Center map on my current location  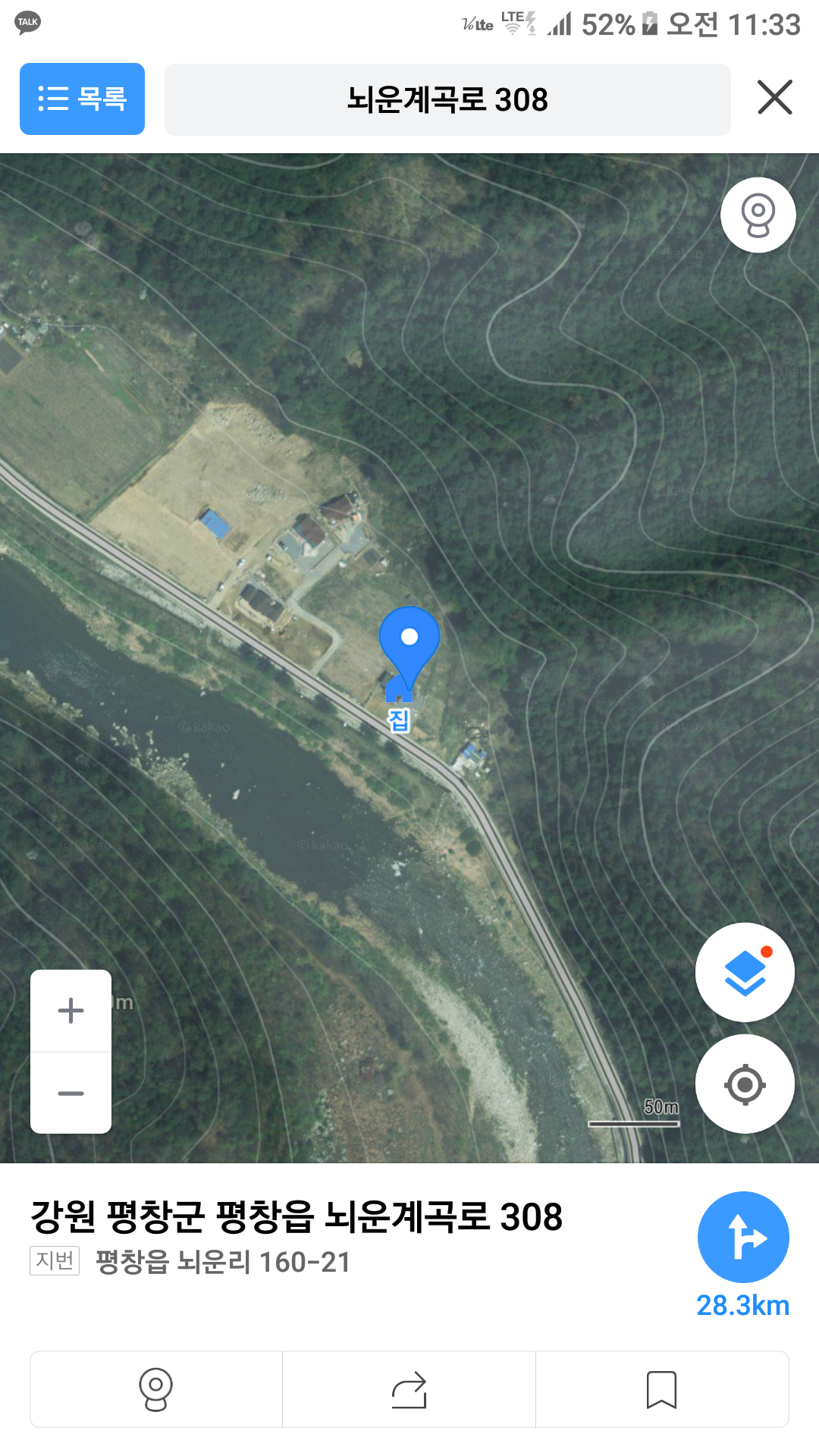[x=745, y=1084]
